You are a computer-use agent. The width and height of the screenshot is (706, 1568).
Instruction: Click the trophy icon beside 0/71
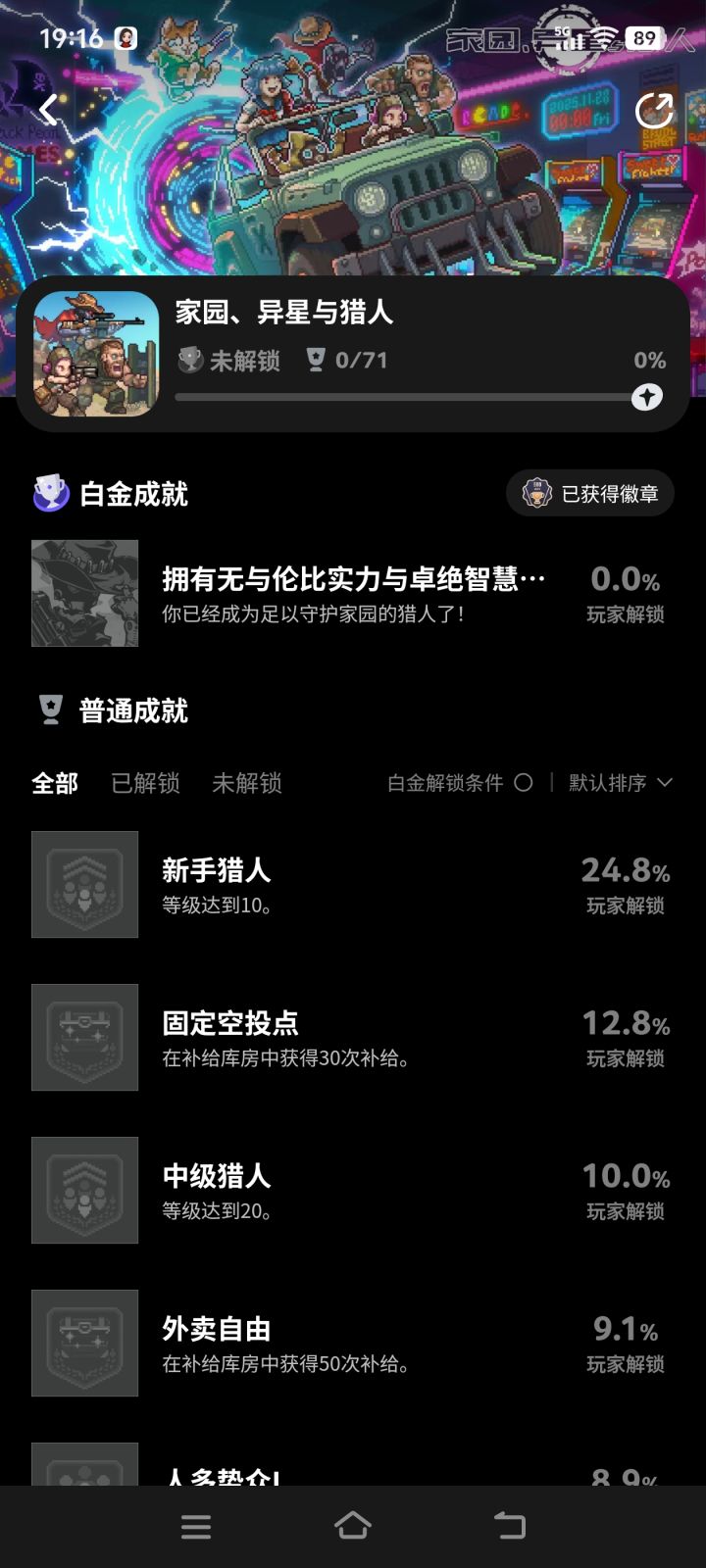(315, 361)
